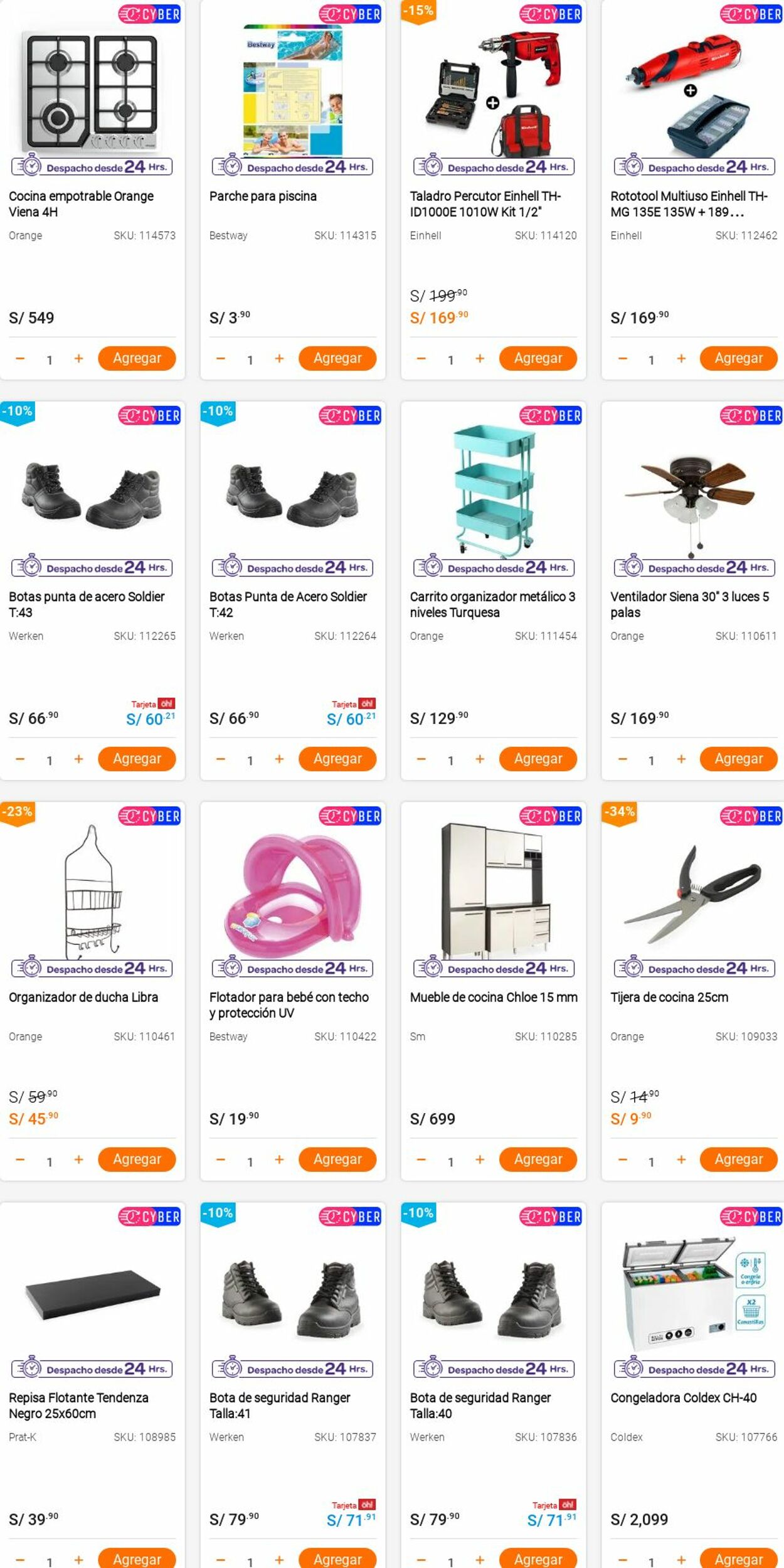Add Rototool Multiuso Einhell to cart
784x1568 pixels.
click(x=738, y=358)
